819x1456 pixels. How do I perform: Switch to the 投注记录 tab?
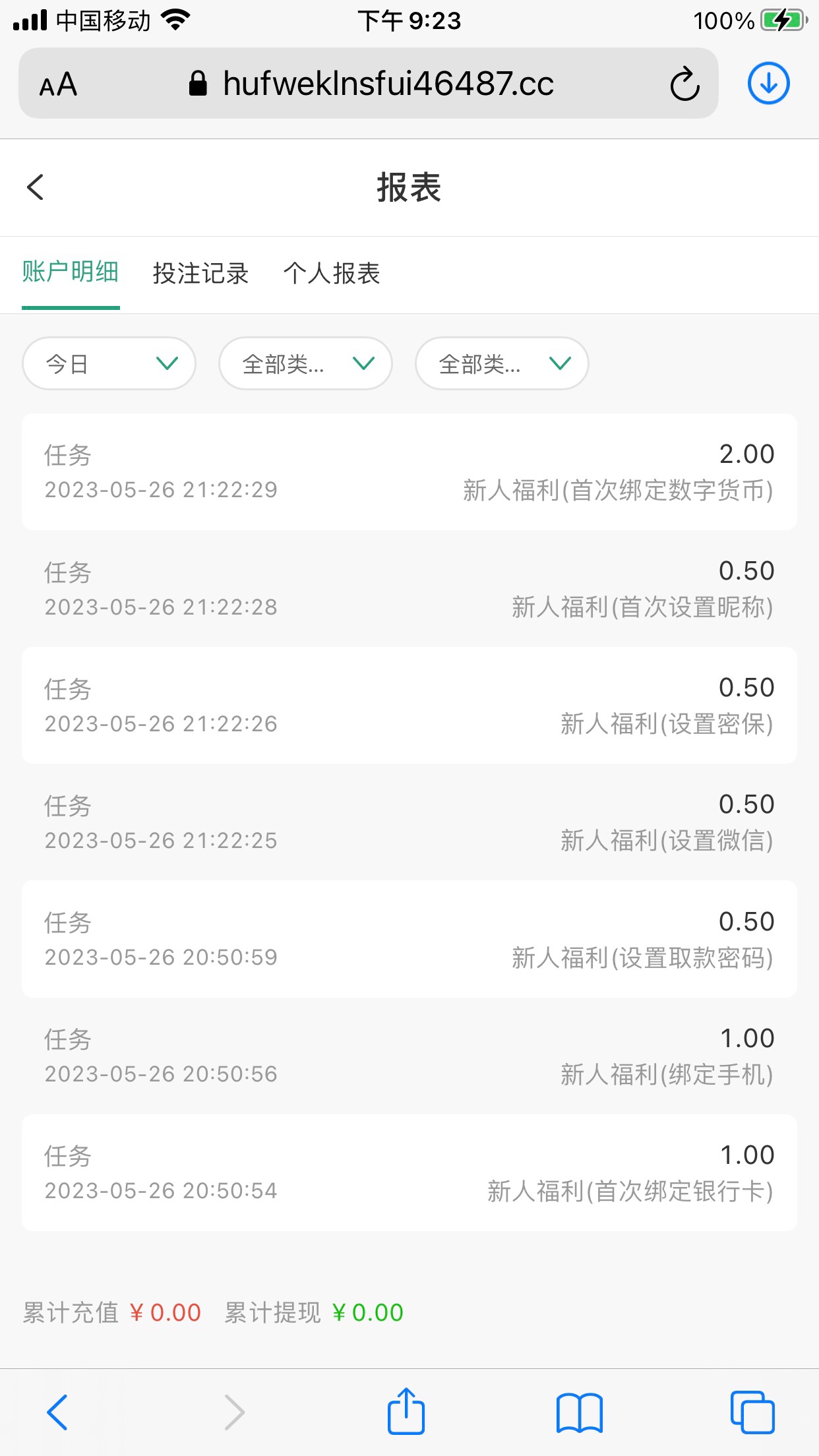[x=200, y=273]
